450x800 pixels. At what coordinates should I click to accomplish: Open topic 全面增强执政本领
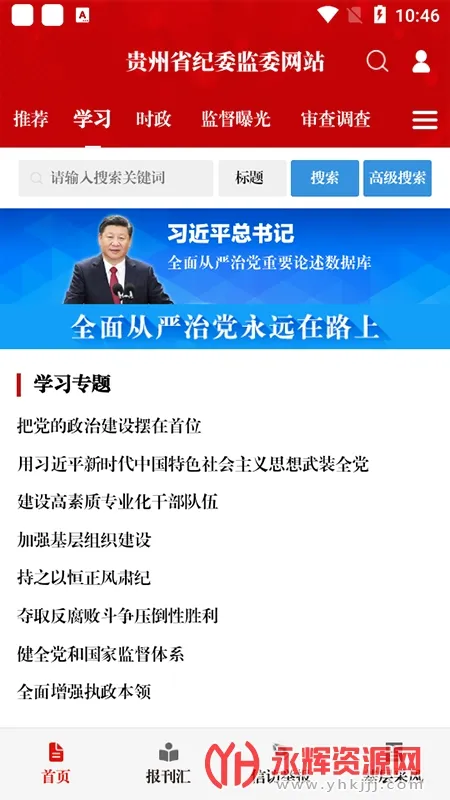coord(84,692)
